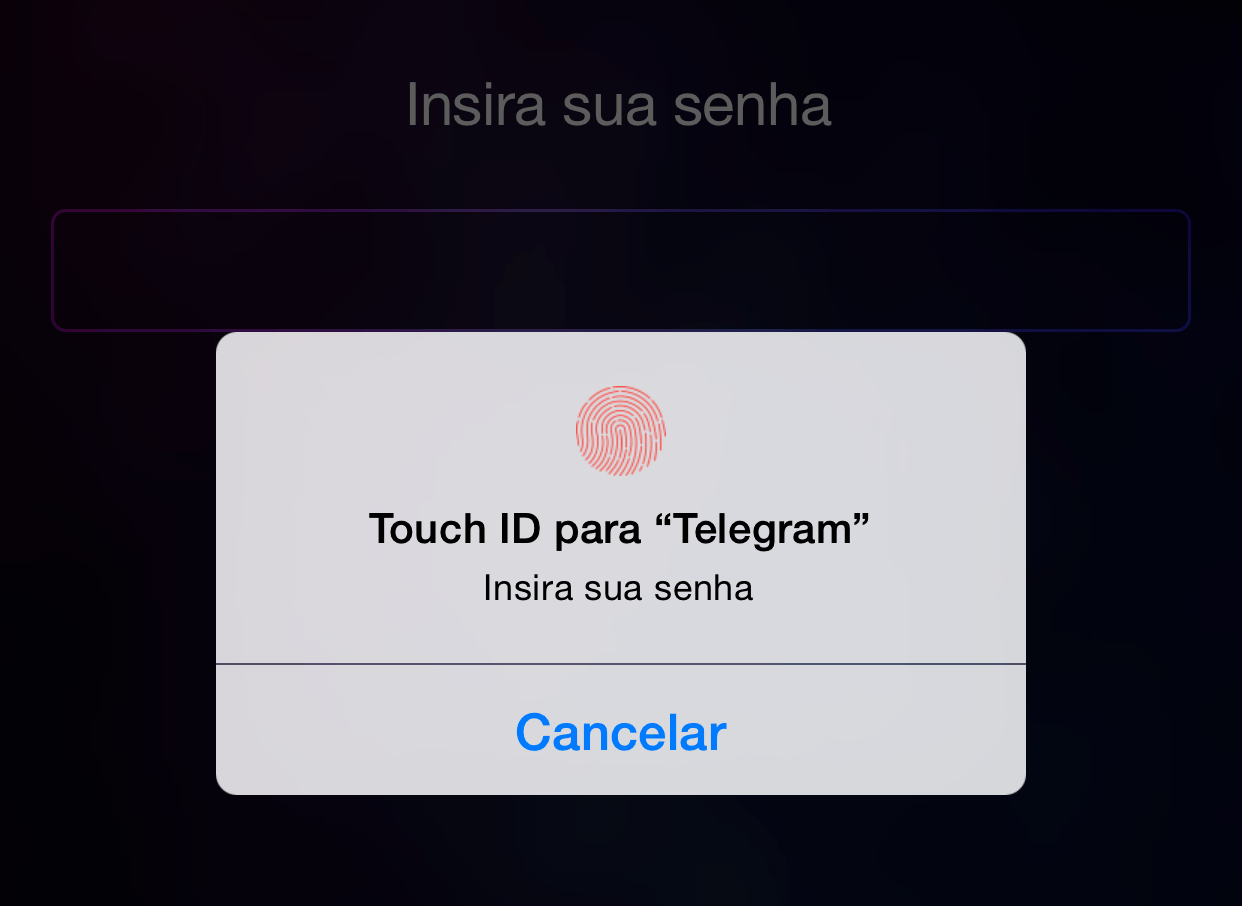The image size is (1242, 906).
Task: Focus the password entry field
Action: (620, 270)
